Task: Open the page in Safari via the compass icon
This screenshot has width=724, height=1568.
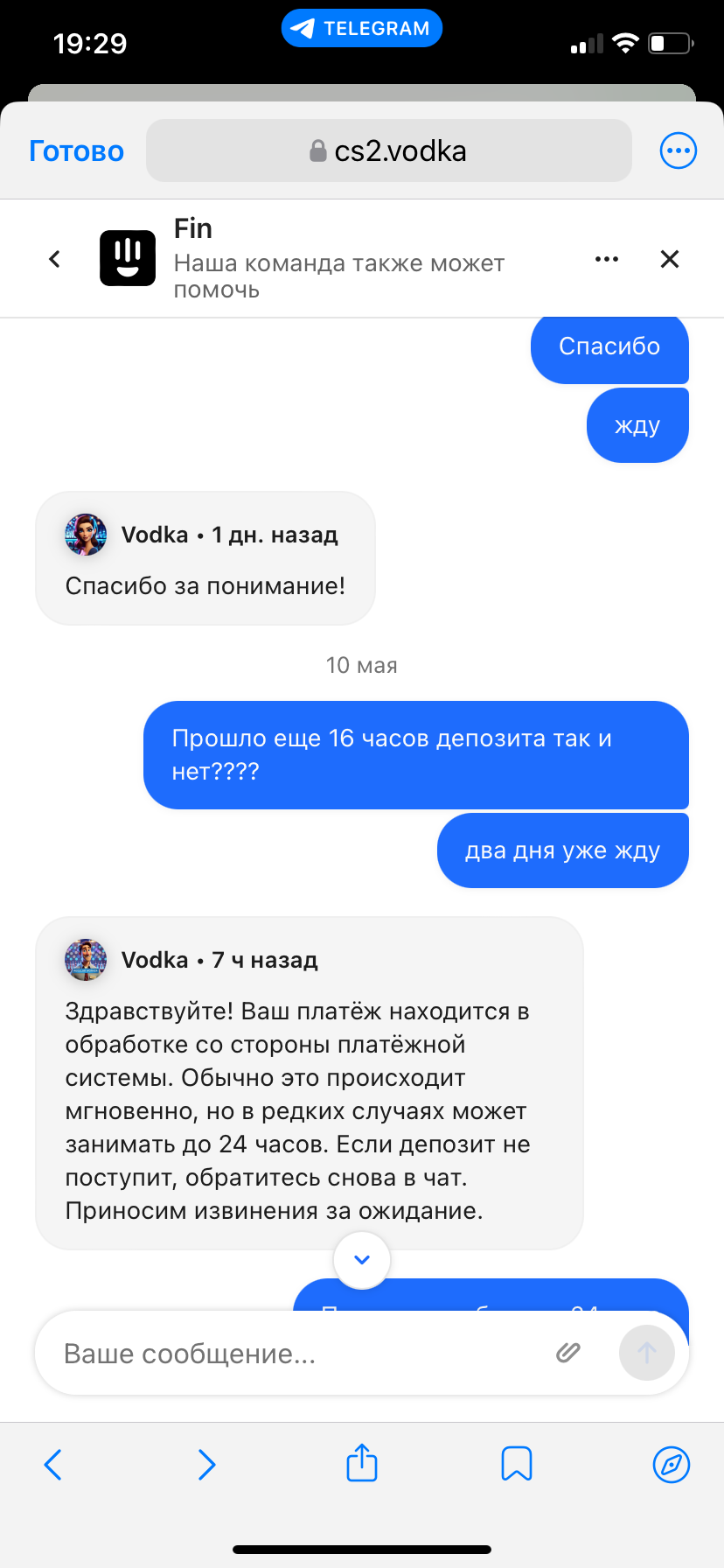Action: [671, 1464]
